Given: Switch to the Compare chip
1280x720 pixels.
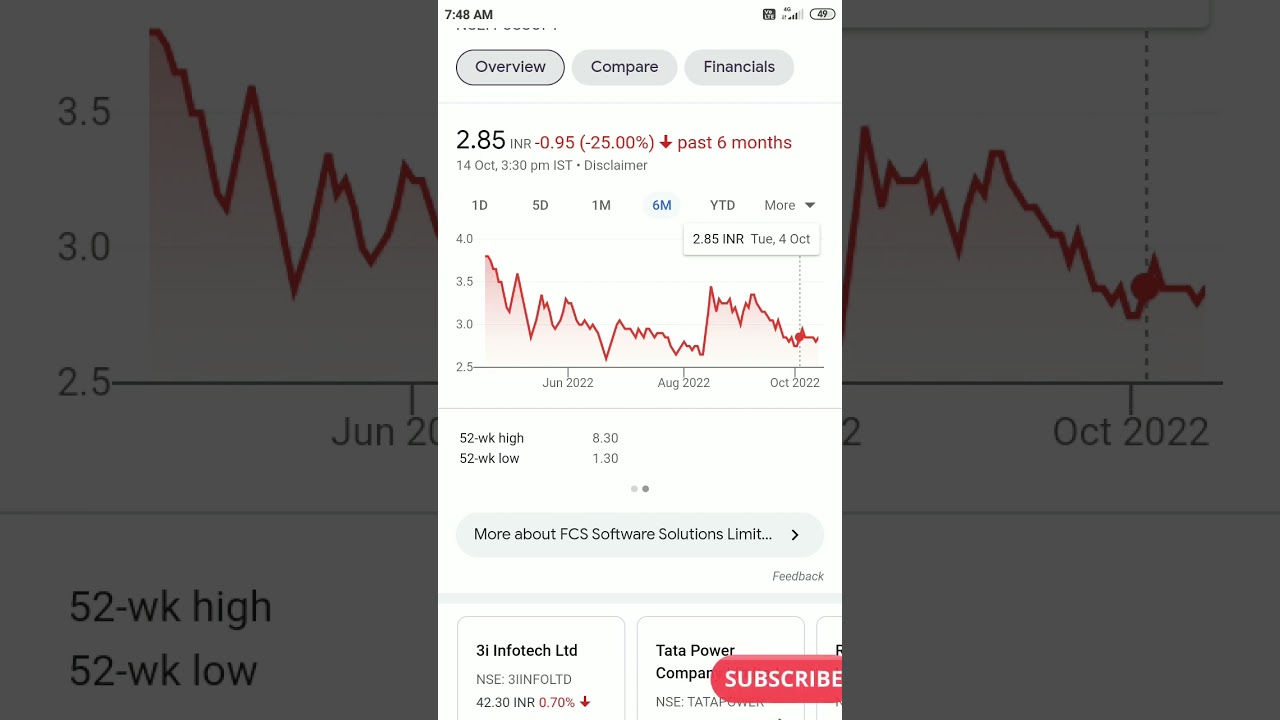Looking at the screenshot, I should tap(624, 67).
